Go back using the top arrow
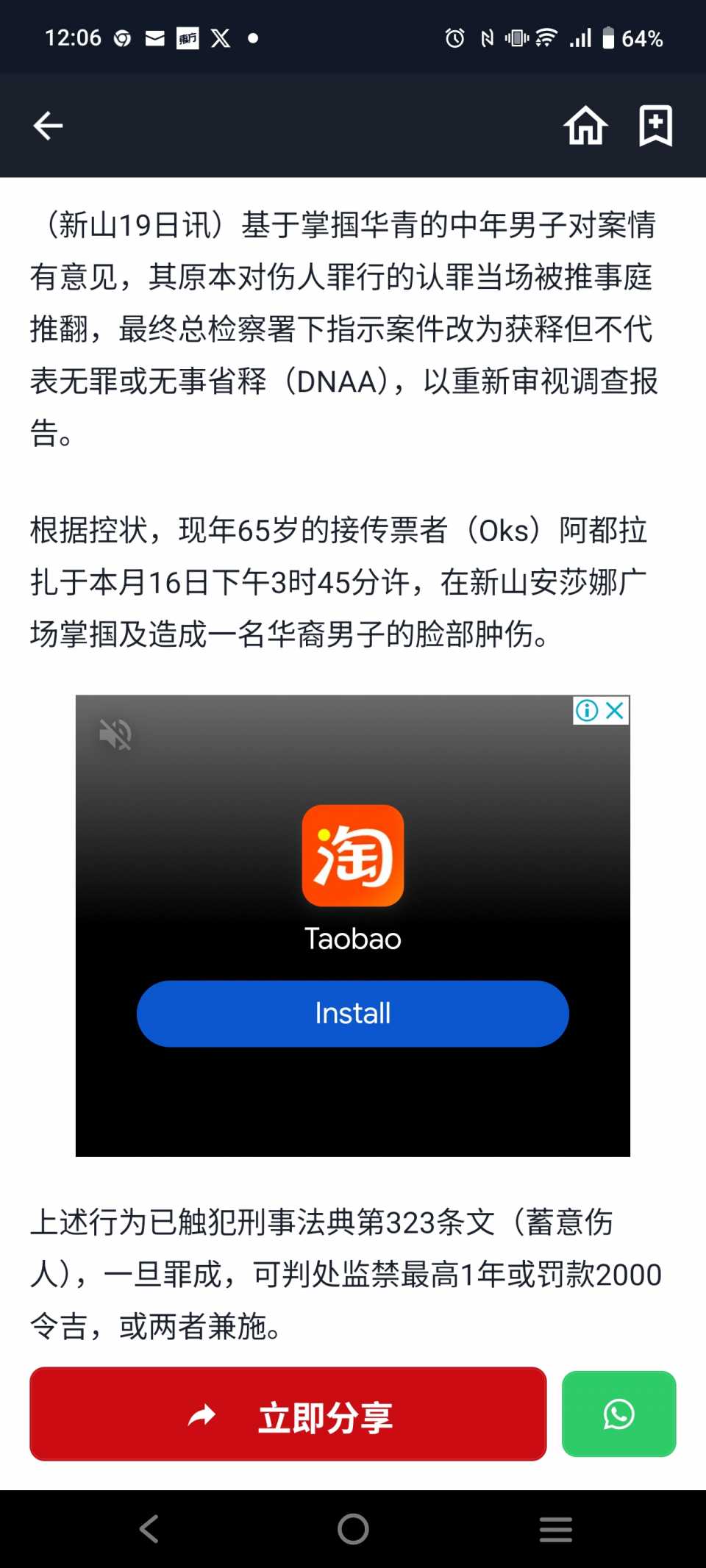Image resolution: width=706 pixels, height=1568 pixels. [49, 126]
